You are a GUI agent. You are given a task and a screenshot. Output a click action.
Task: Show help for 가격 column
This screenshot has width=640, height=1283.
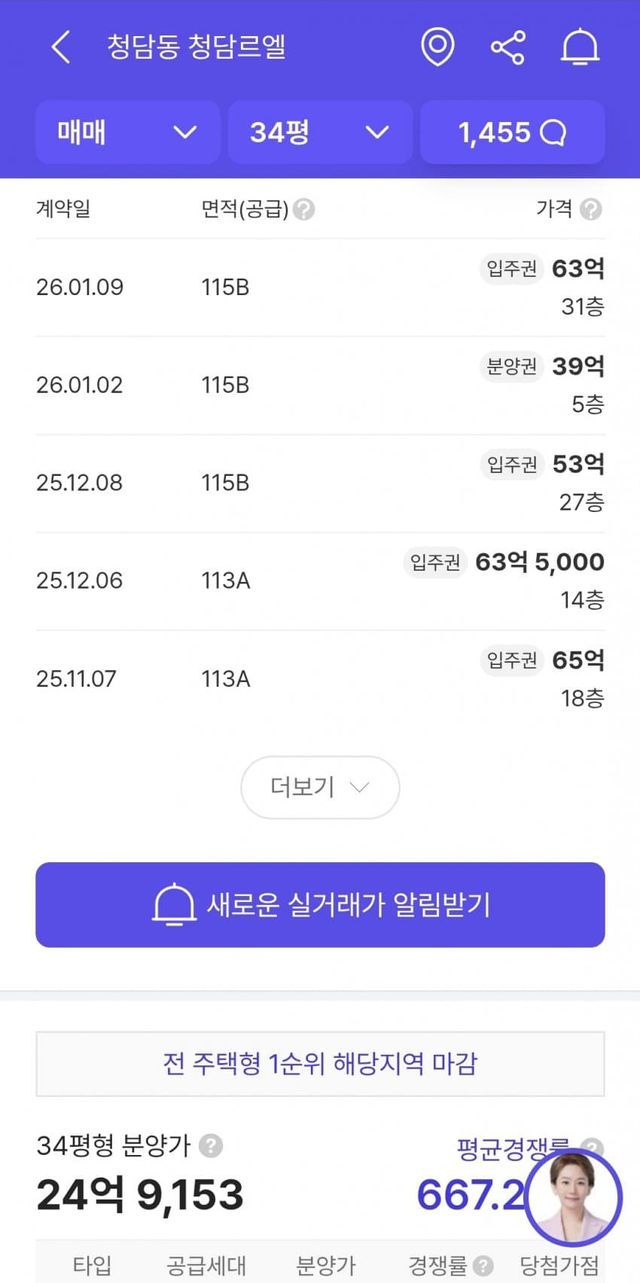point(592,209)
